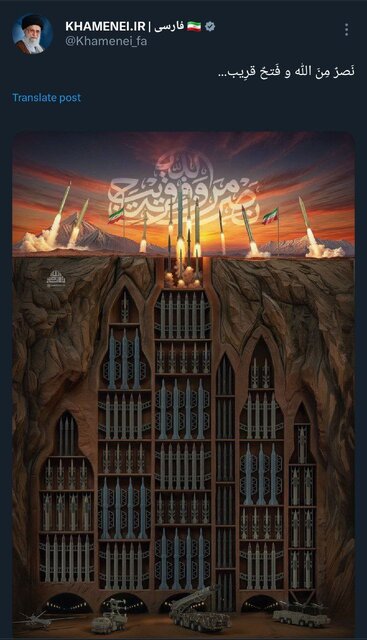Open the KHAMENEI.IR profile avatar
367x640 pixels.
click(31, 34)
